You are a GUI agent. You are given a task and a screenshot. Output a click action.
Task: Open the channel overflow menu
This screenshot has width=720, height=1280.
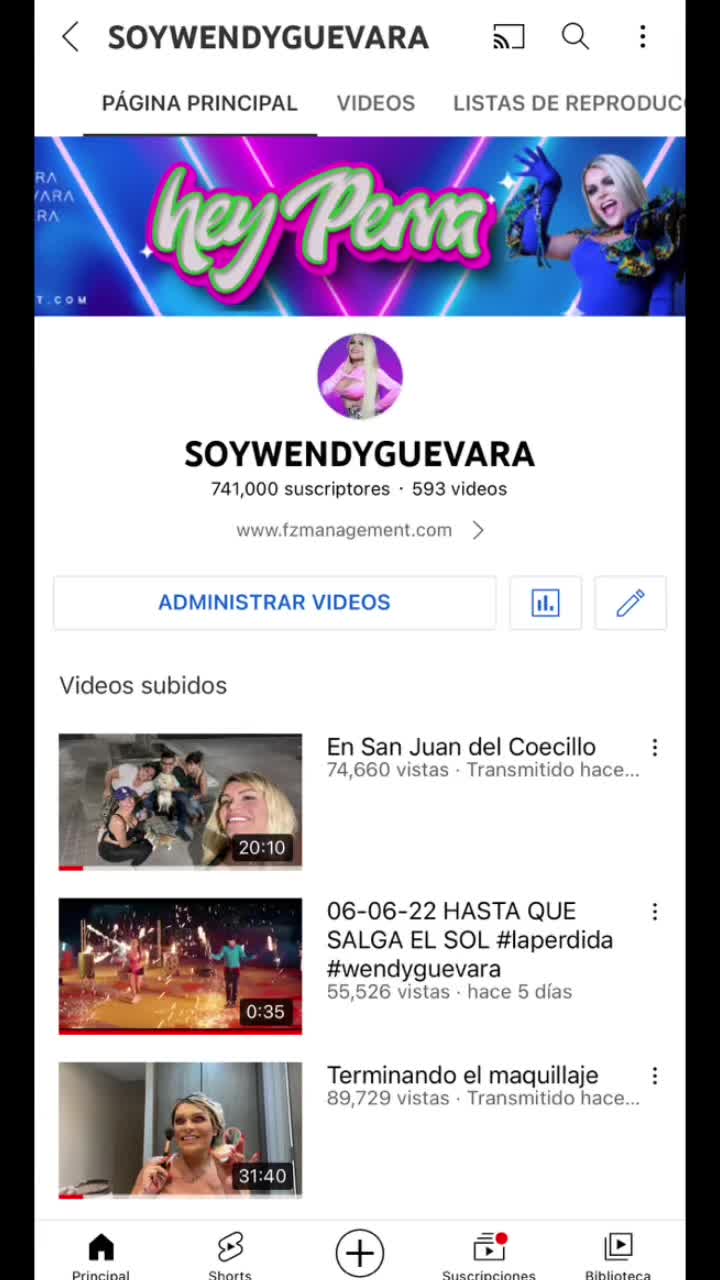[643, 38]
